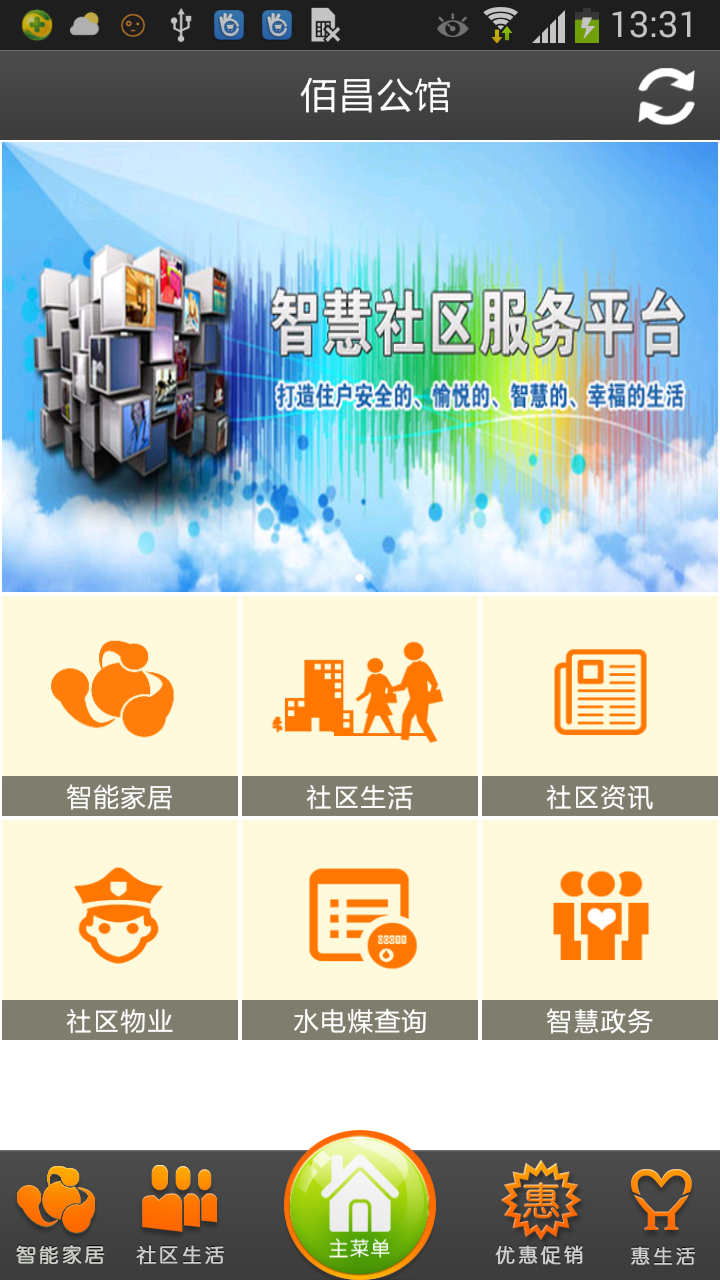720x1280 pixels.
Task: Go to 主菜单 home button
Action: point(360,1207)
